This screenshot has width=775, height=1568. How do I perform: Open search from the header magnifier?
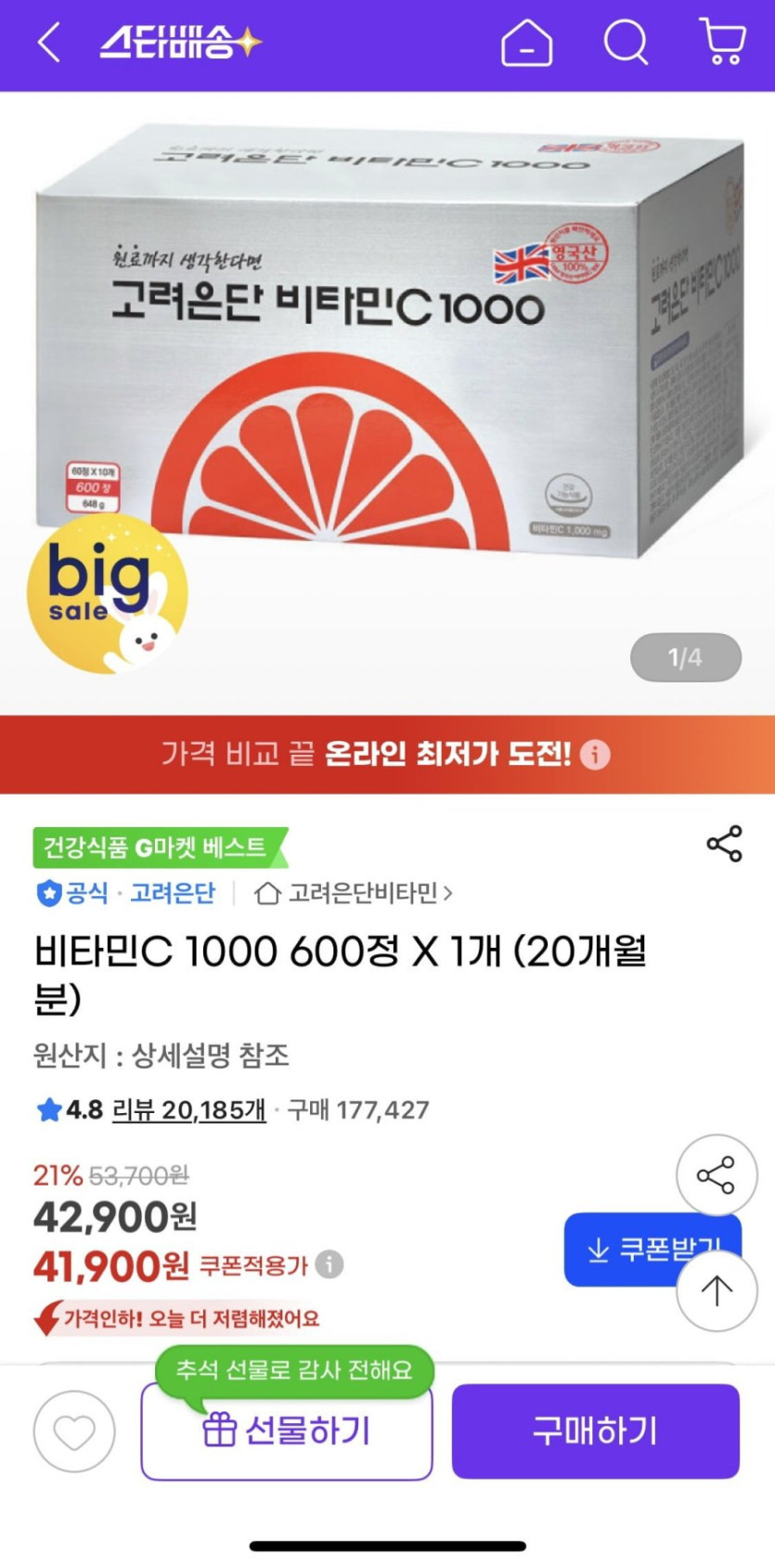pyautogui.click(x=626, y=43)
